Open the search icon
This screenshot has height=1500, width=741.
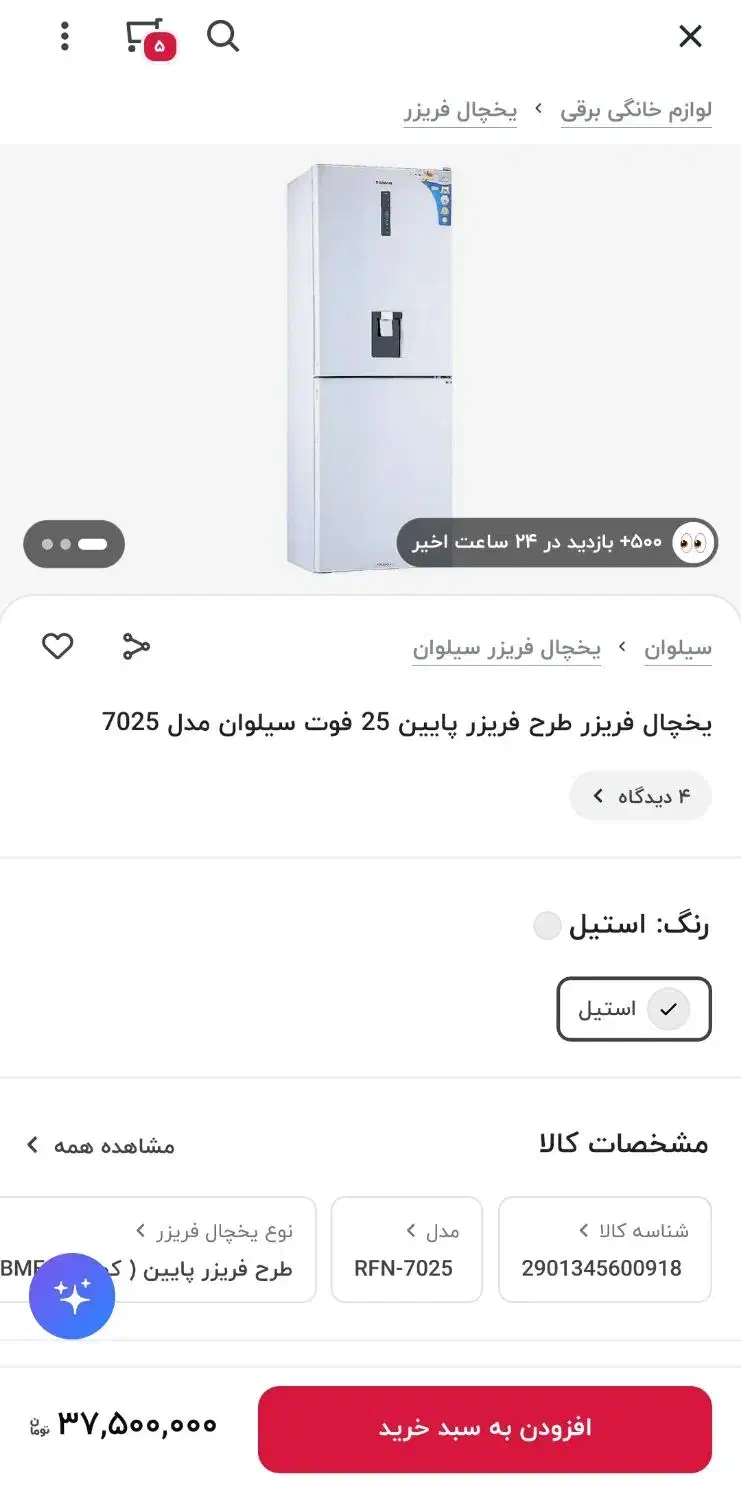click(222, 36)
